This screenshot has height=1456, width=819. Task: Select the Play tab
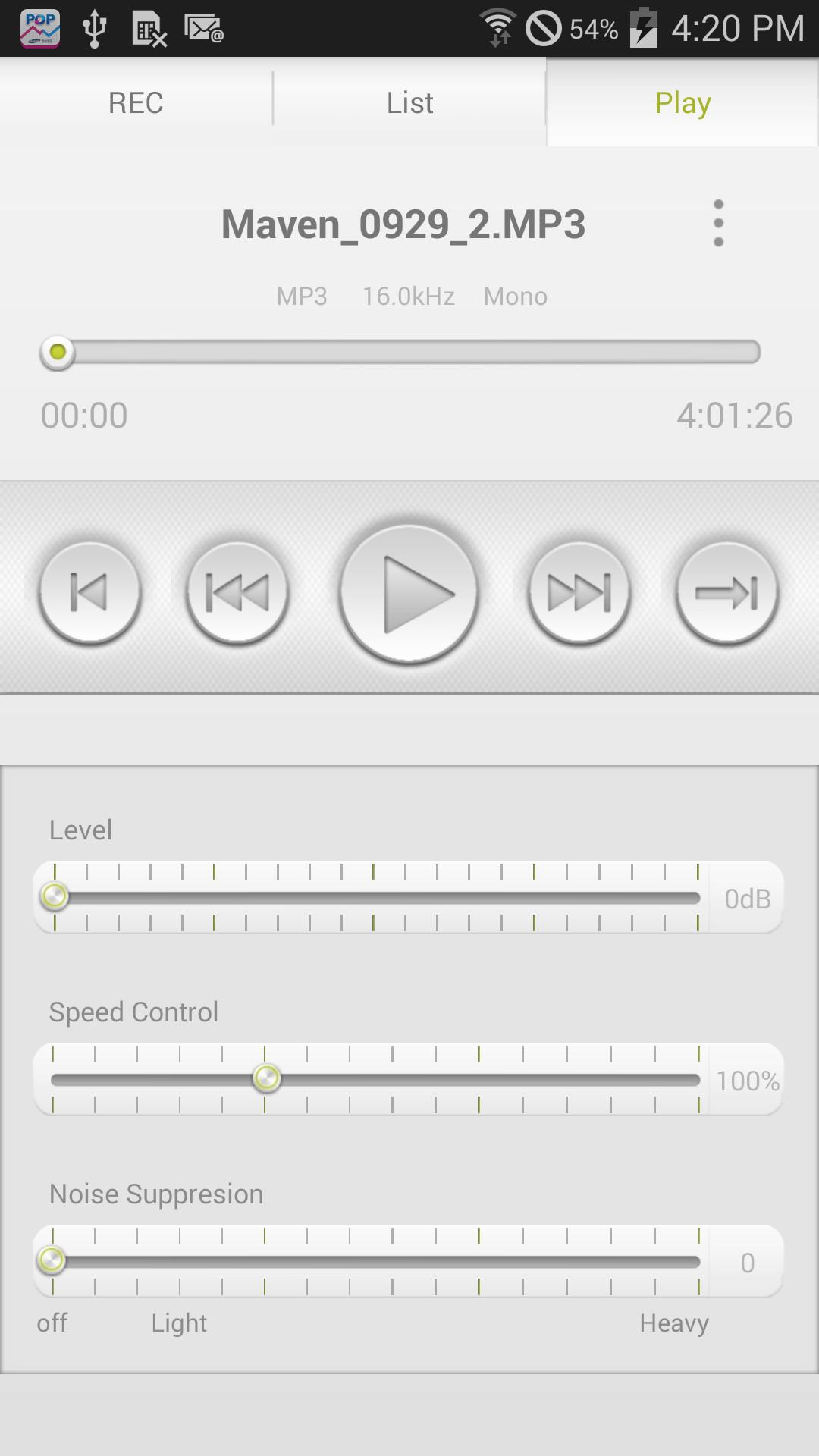point(682,102)
